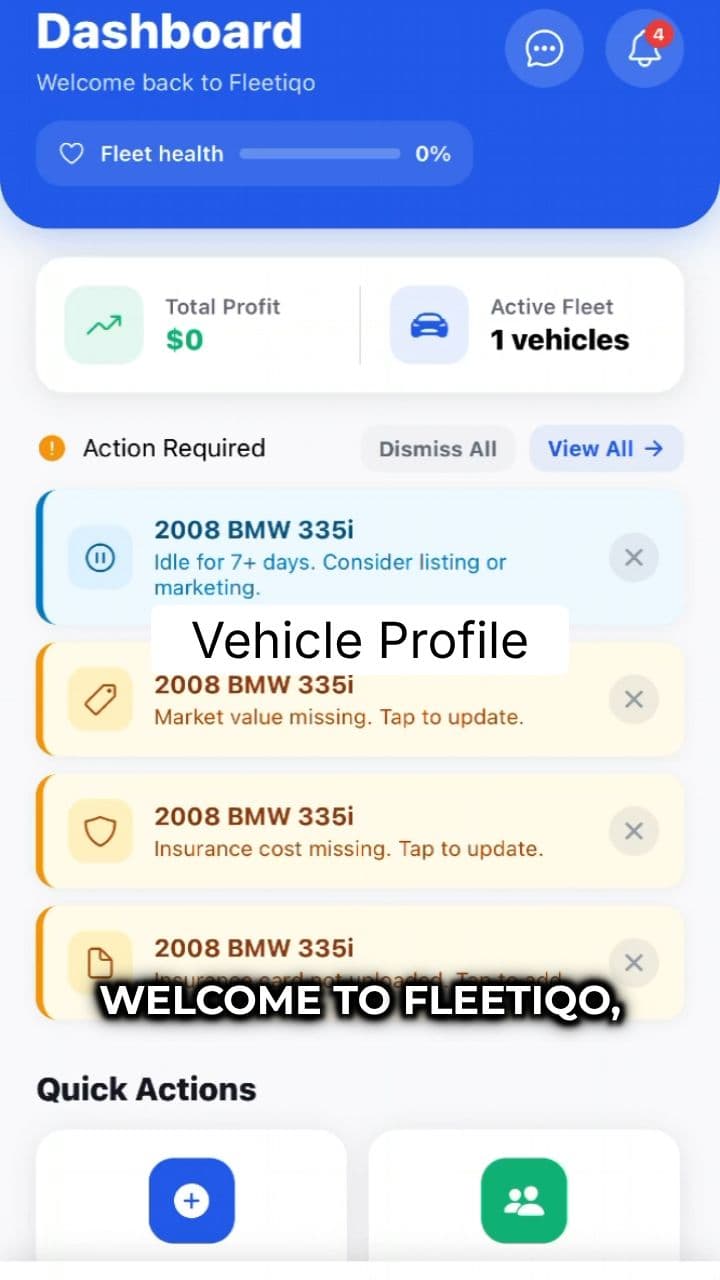
Task: Dismiss the insurance card document alert
Action: [633, 963]
